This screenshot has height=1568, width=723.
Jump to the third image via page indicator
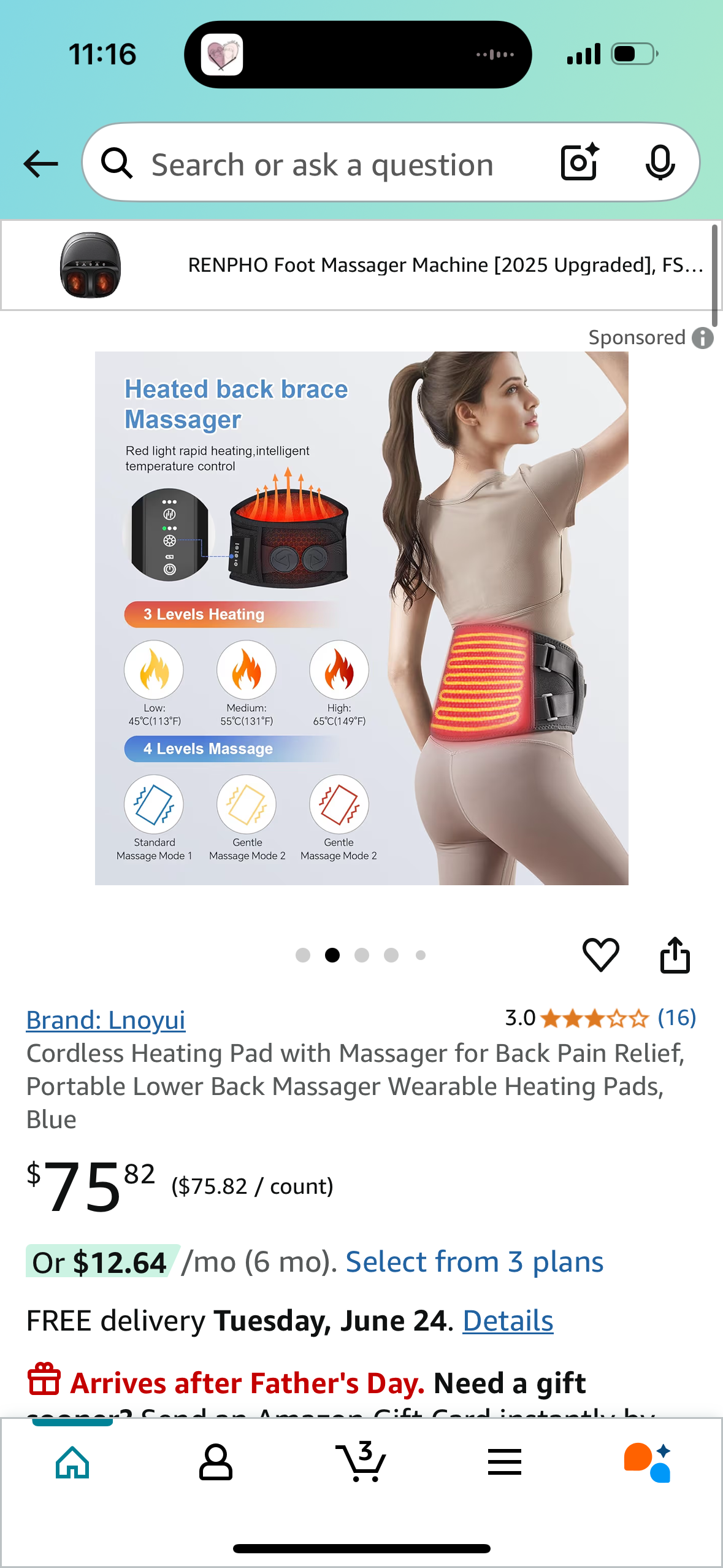point(362,955)
